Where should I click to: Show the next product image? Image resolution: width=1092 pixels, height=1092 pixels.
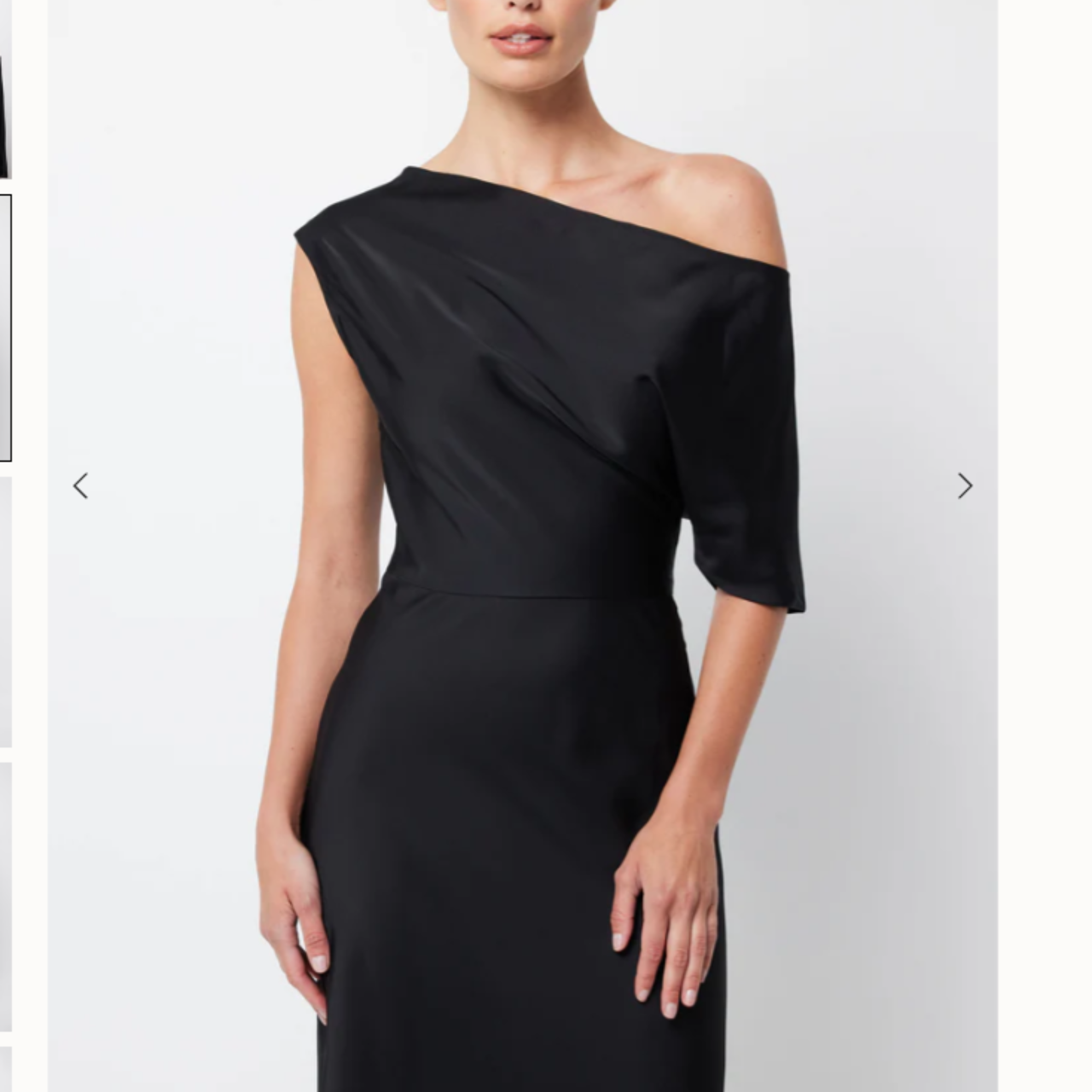[x=964, y=486]
